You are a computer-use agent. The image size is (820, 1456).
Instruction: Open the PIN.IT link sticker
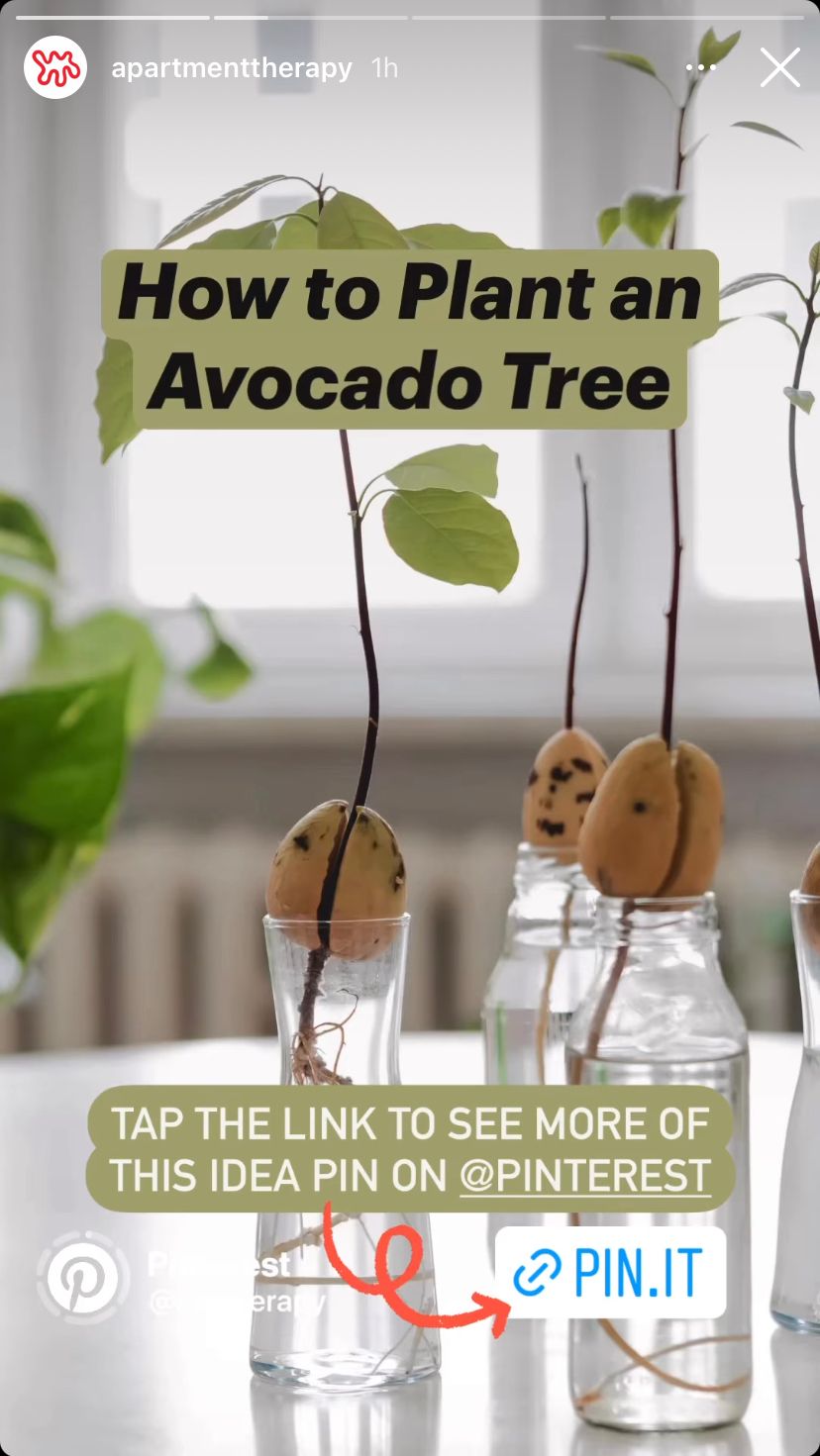point(610,1273)
